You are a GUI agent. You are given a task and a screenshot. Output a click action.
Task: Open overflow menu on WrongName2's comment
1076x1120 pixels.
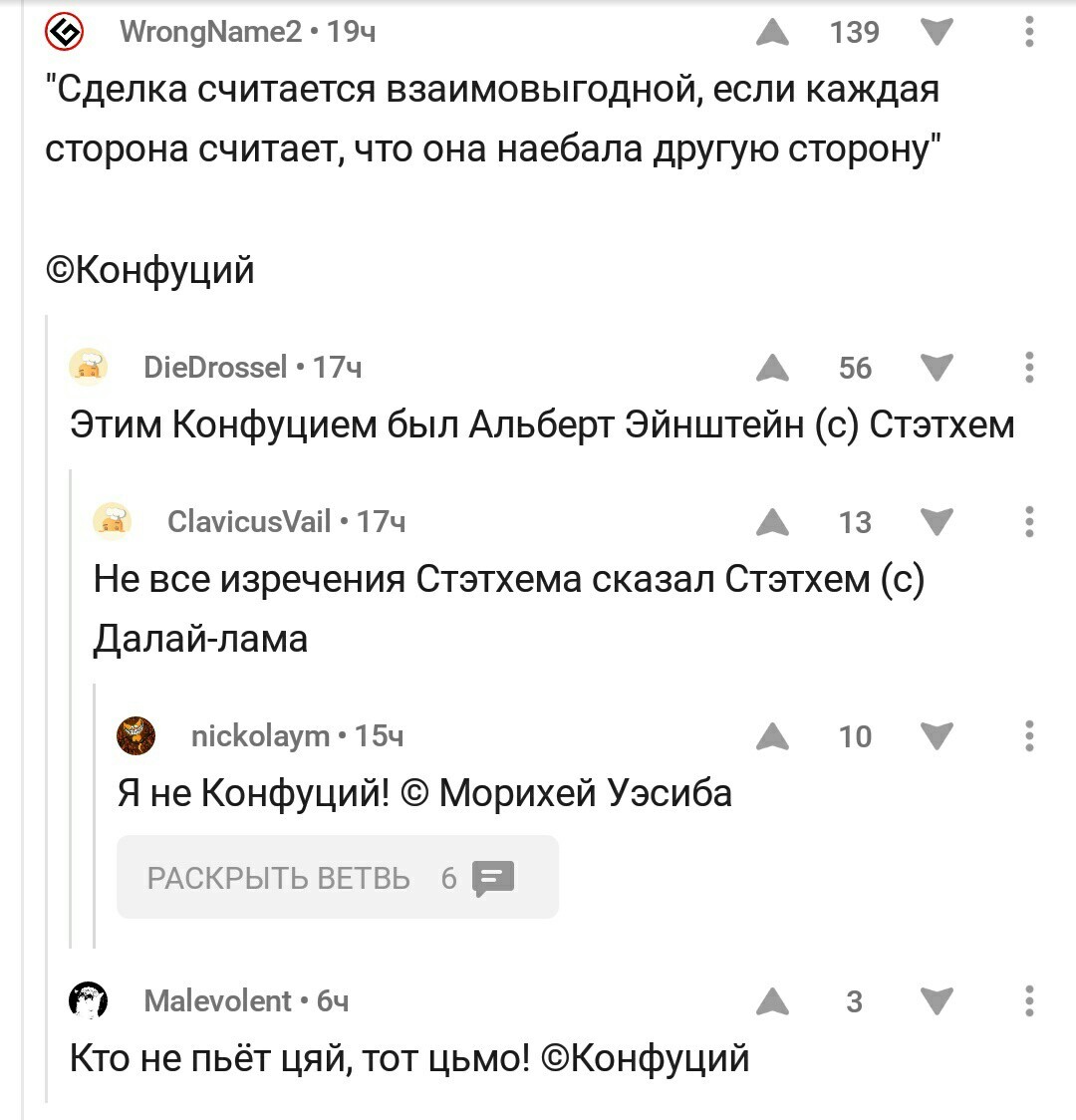1030,32
